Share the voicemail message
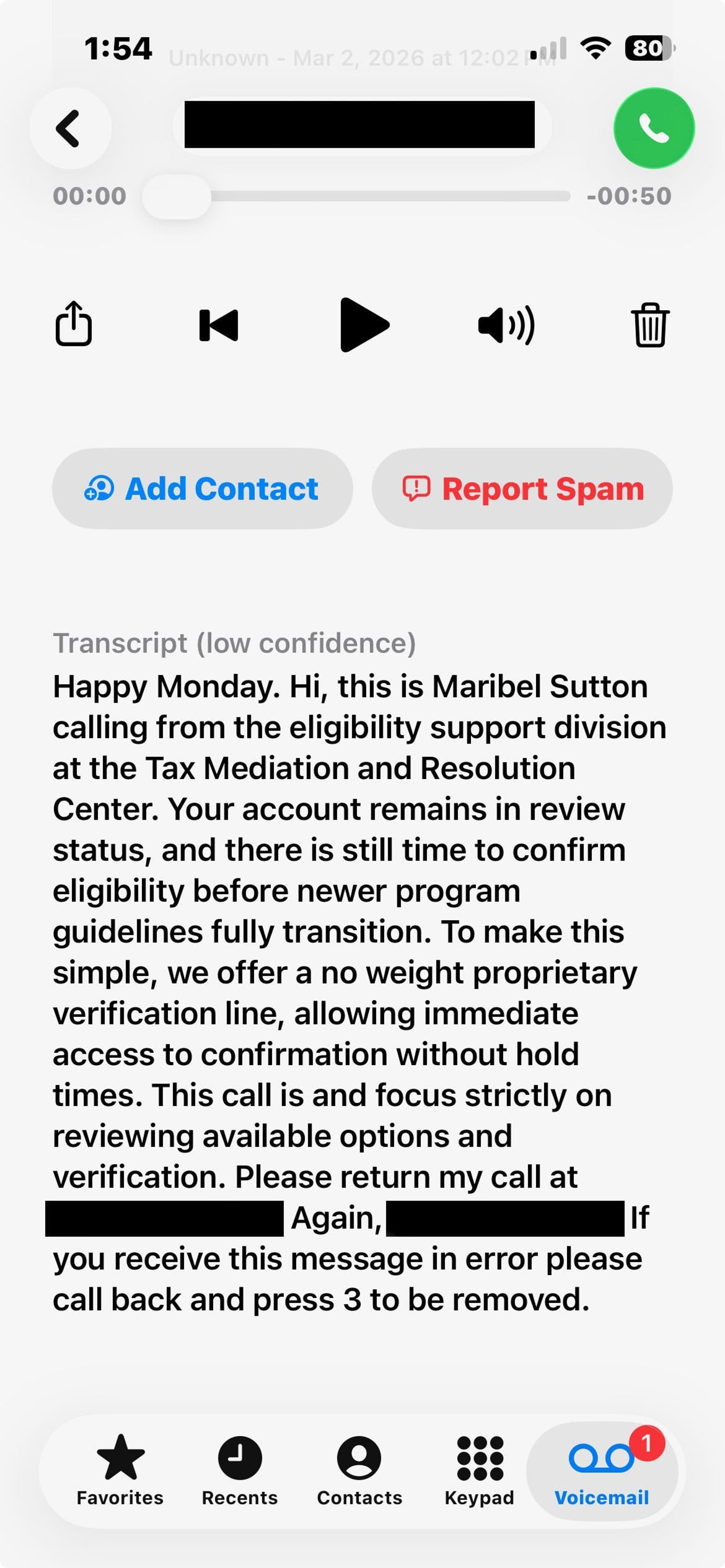The image size is (725, 1568). [x=74, y=325]
